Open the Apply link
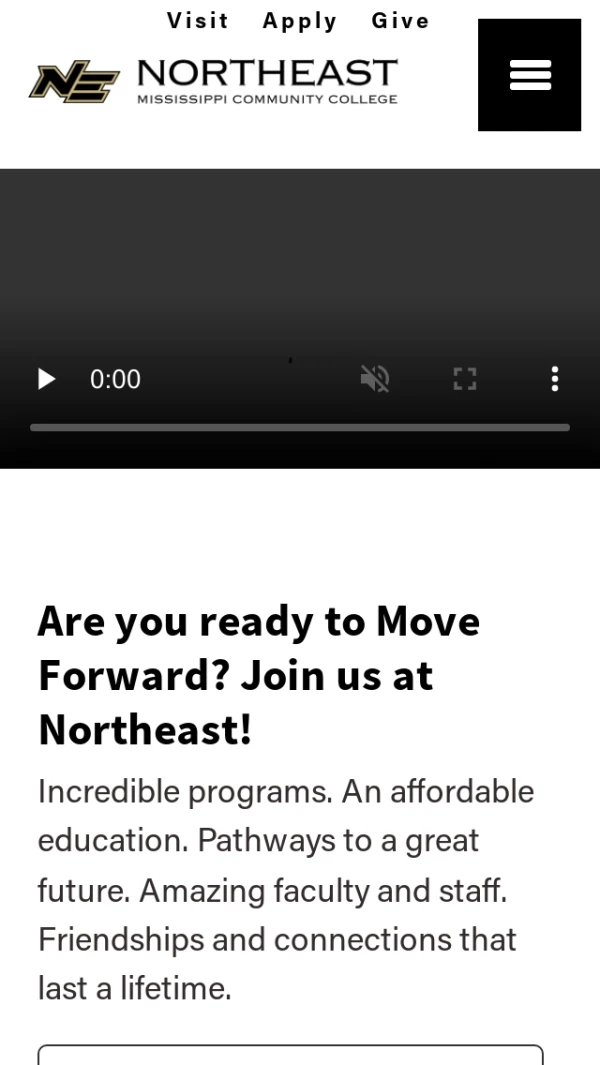 pos(300,21)
